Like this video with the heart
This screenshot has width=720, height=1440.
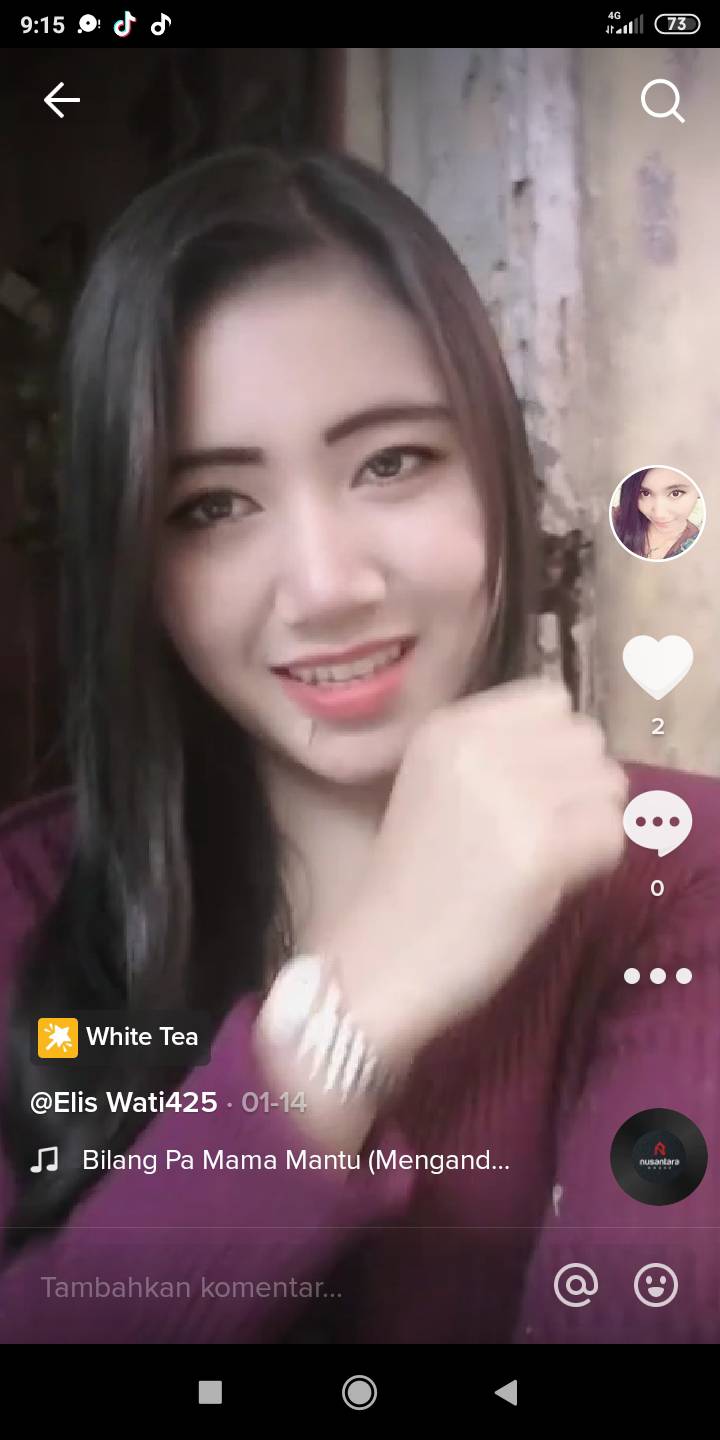coord(657,666)
